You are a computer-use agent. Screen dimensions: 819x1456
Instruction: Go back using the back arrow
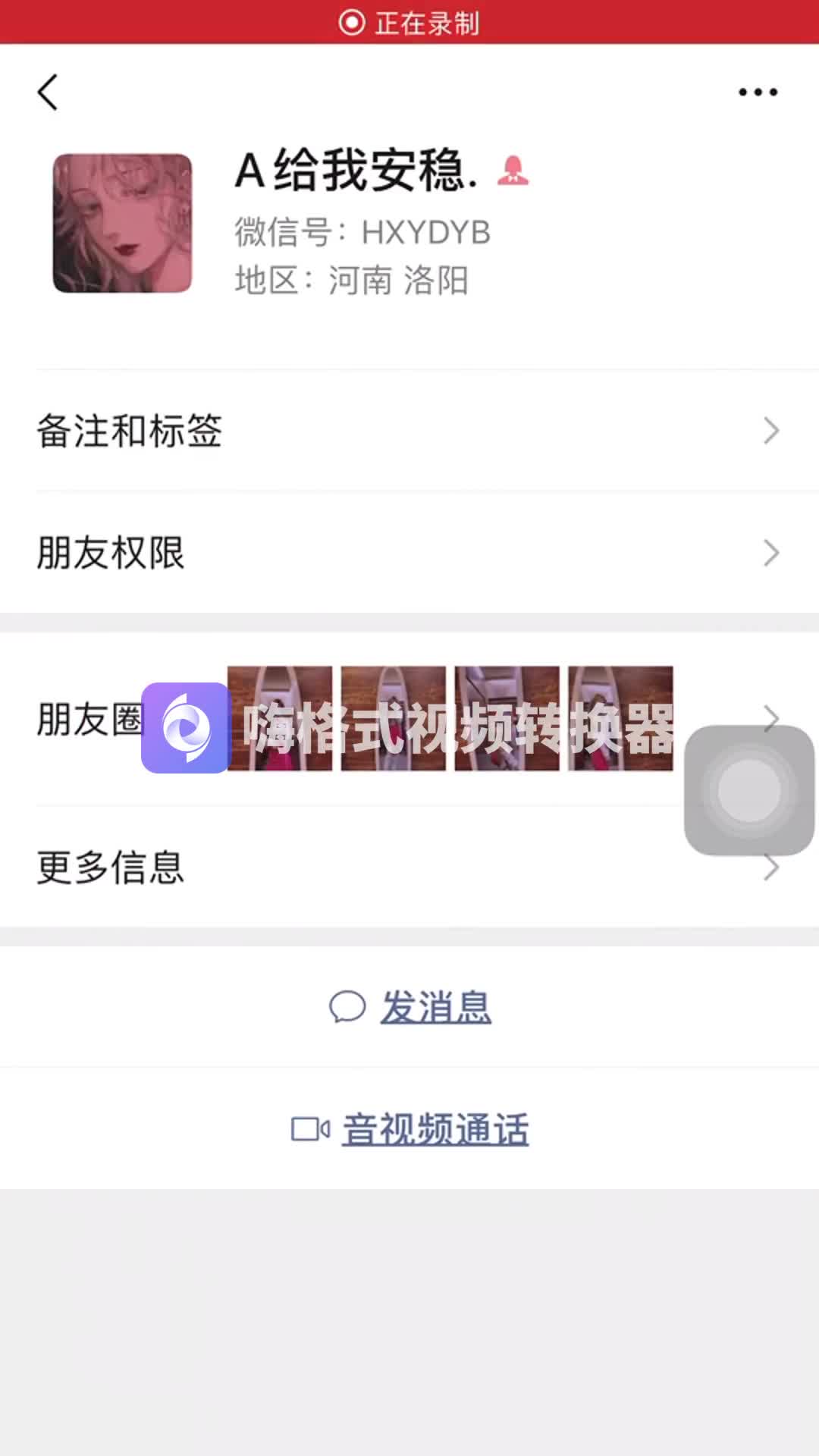pyautogui.click(x=48, y=93)
